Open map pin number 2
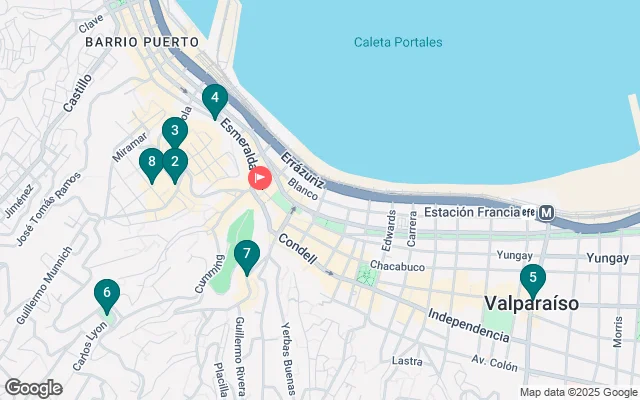The image size is (640, 400). (175, 161)
